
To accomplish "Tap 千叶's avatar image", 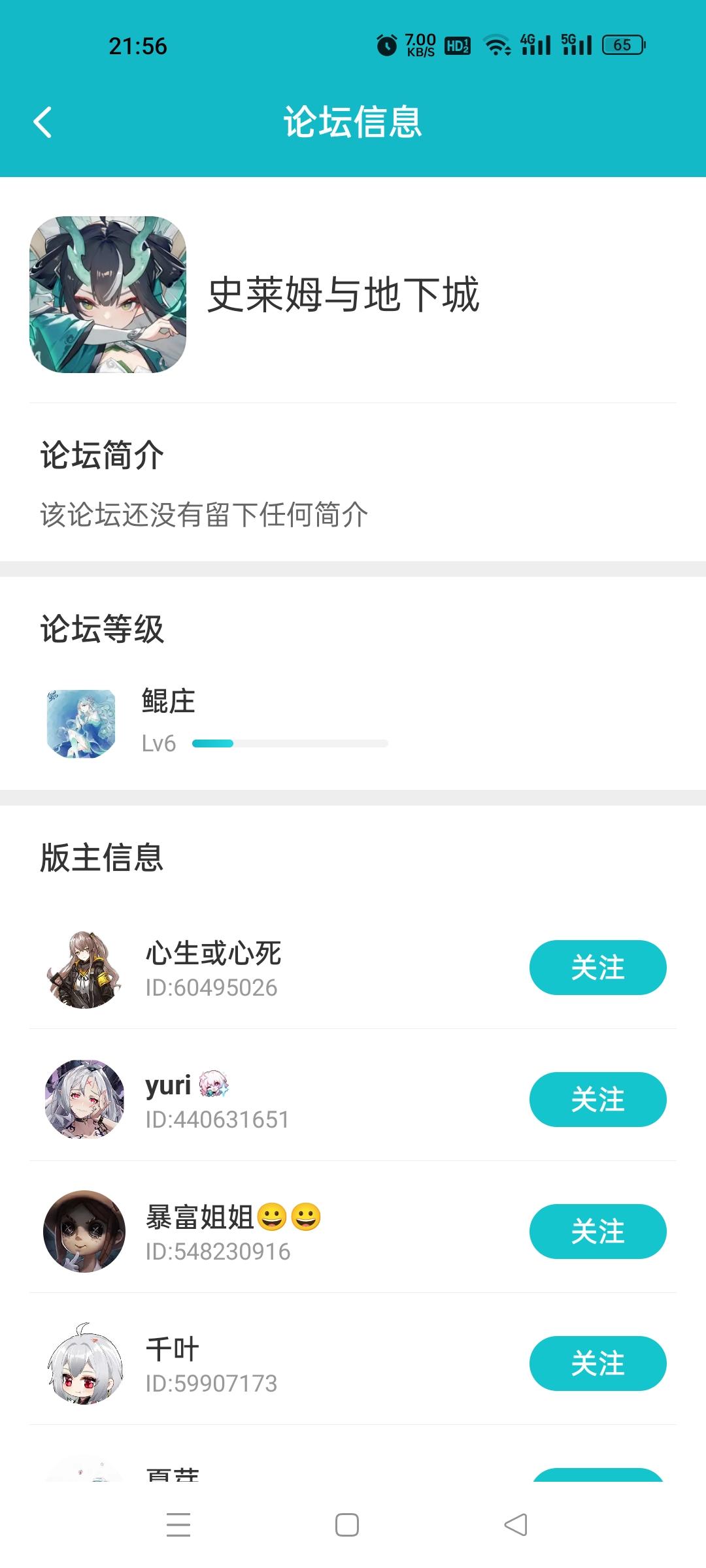I will click(x=85, y=1364).
